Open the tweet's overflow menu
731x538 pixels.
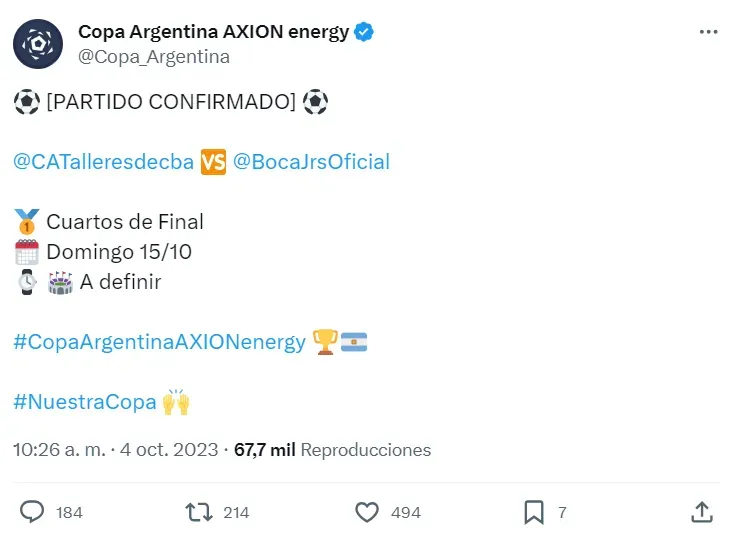tap(708, 32)
